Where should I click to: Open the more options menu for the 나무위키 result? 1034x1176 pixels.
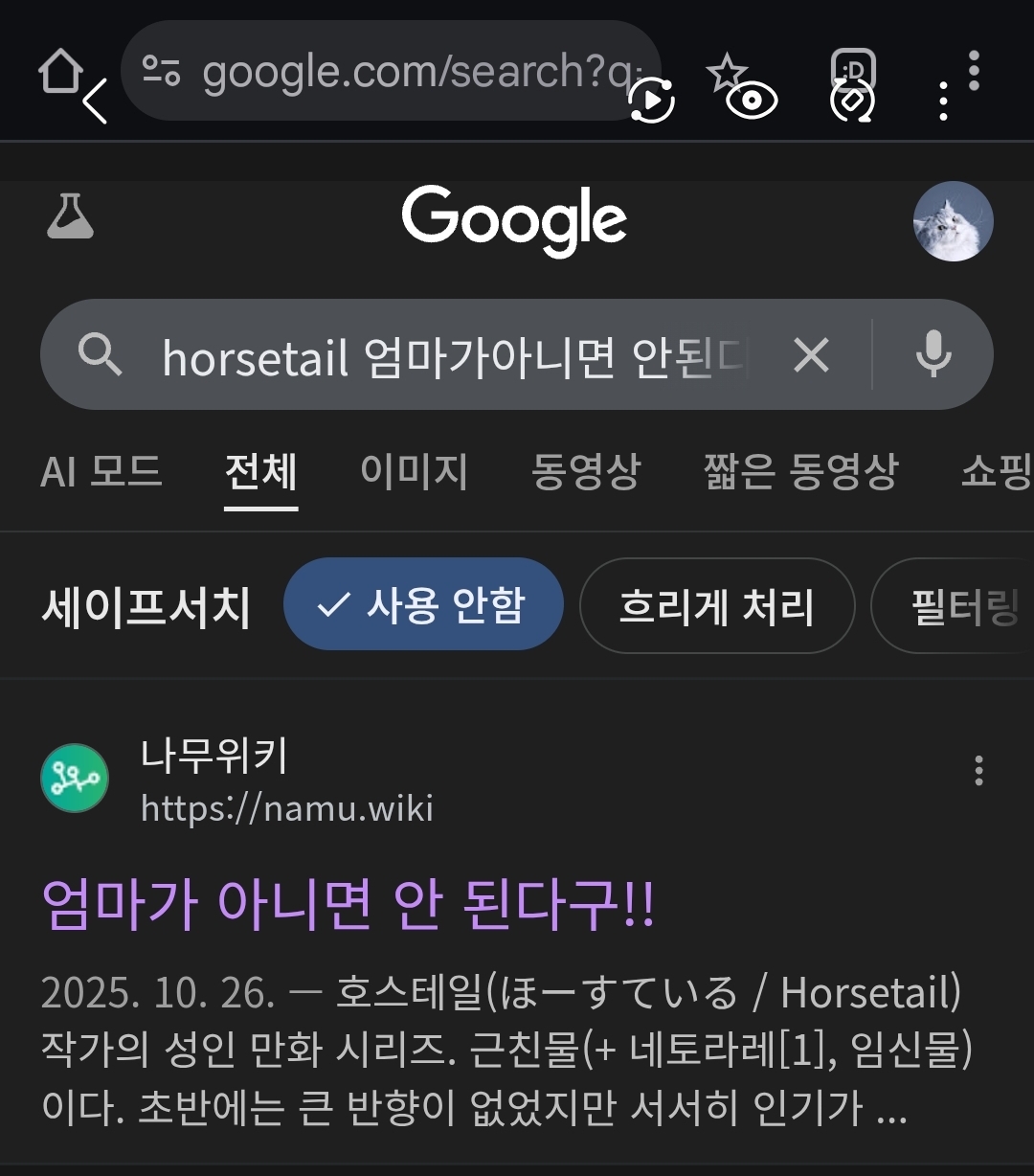point(978,770)
